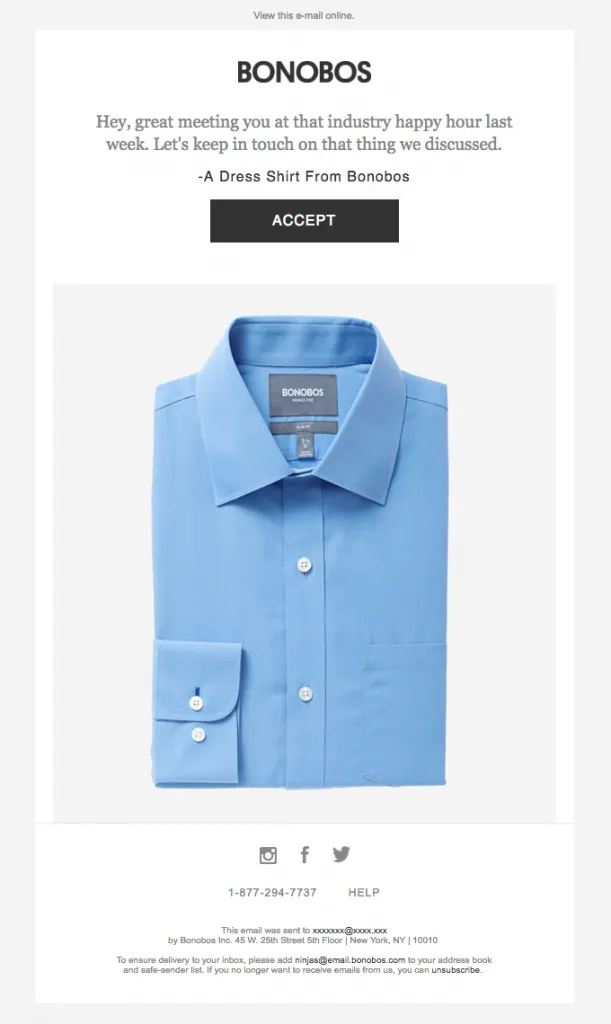
Task: Open Bonobos Instagram page
Action: click(x=268, y=855)
